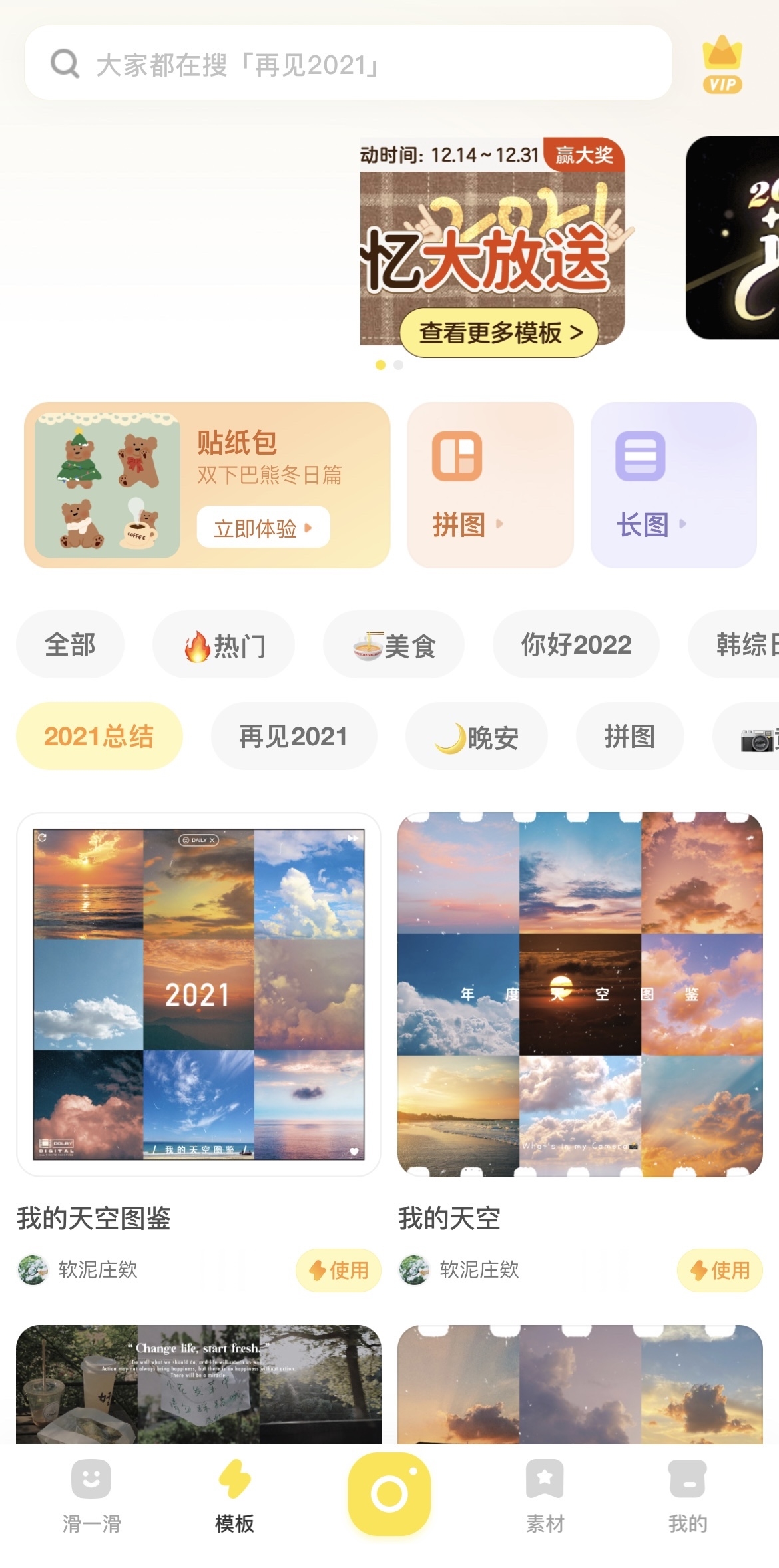Open the VIP crown icon

tap(722, 64)
